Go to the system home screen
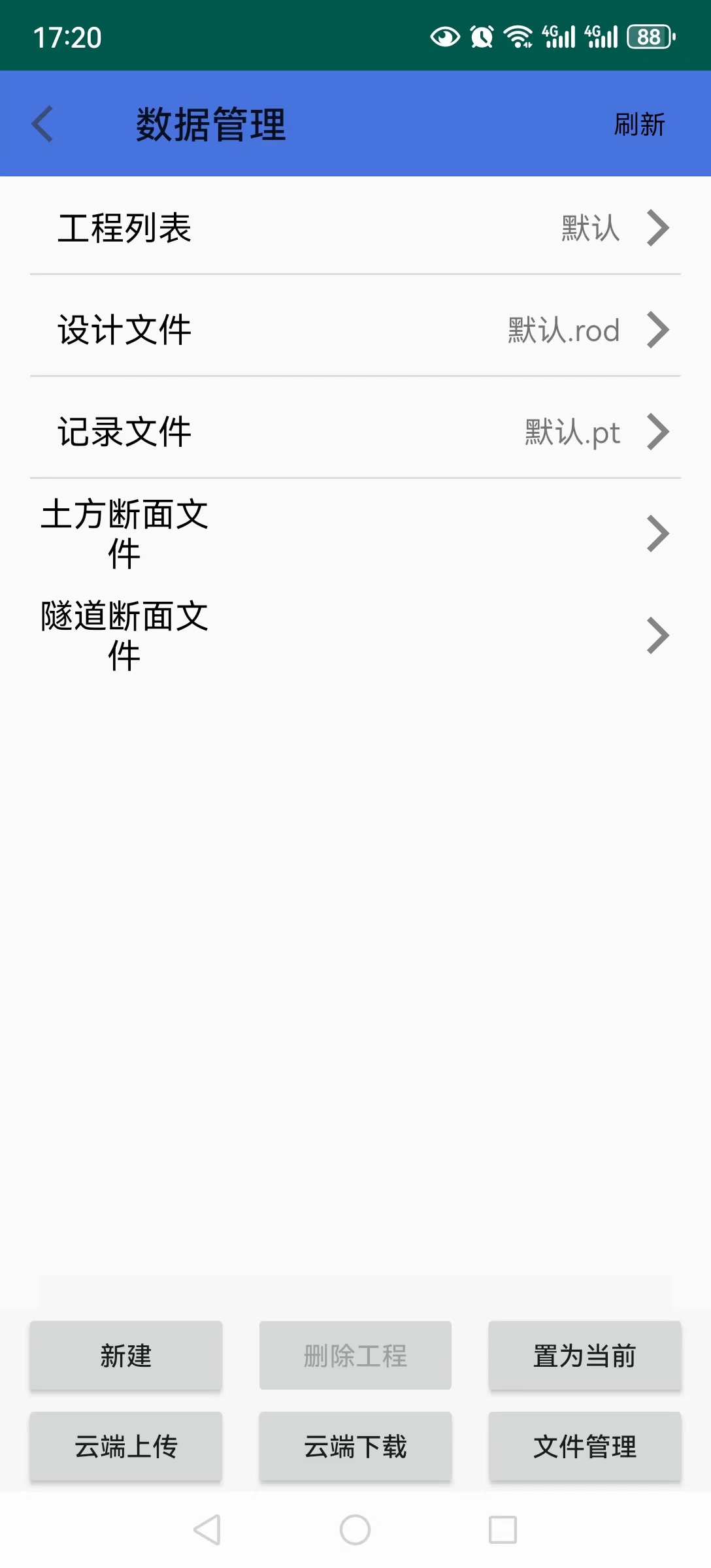 [355, 1529]
